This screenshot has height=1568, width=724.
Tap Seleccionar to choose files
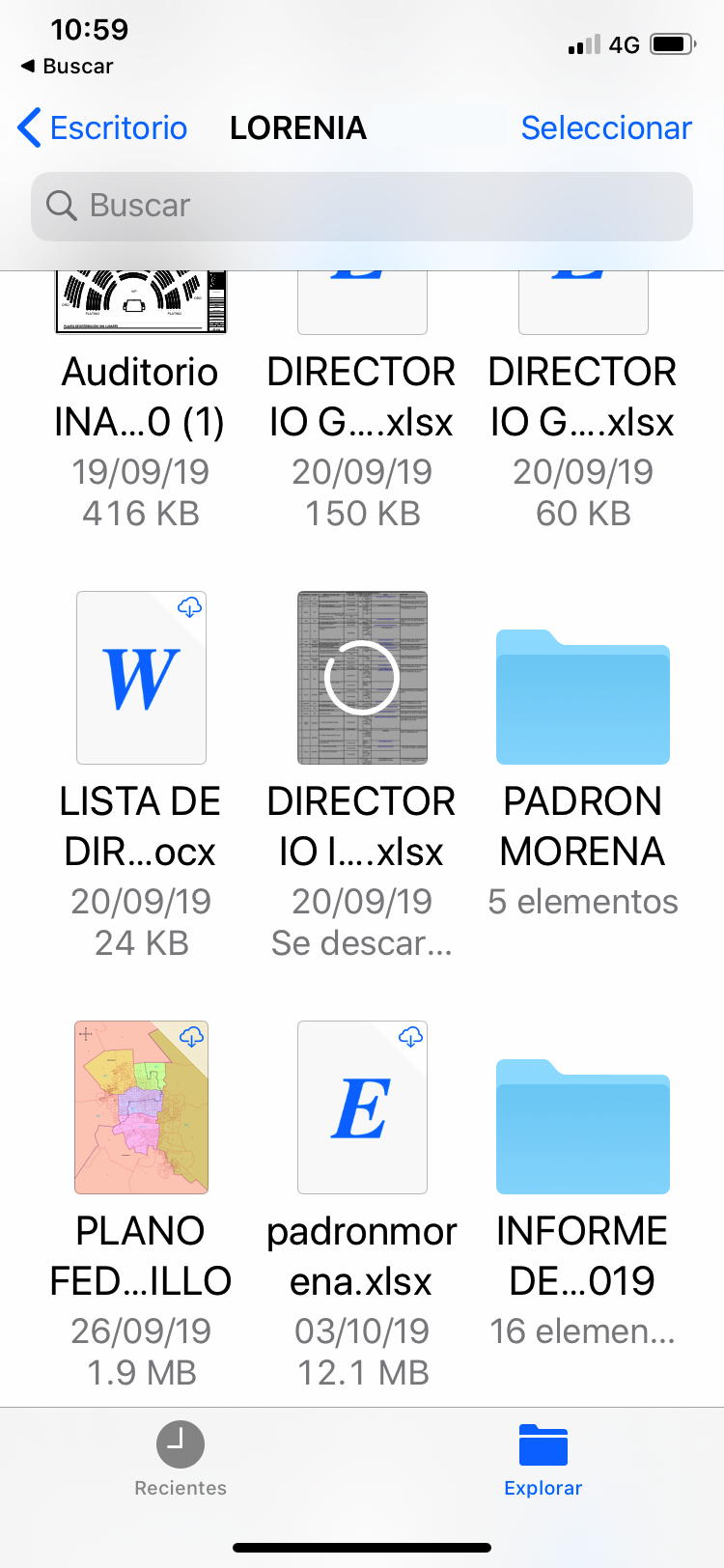tap(606, 127)
